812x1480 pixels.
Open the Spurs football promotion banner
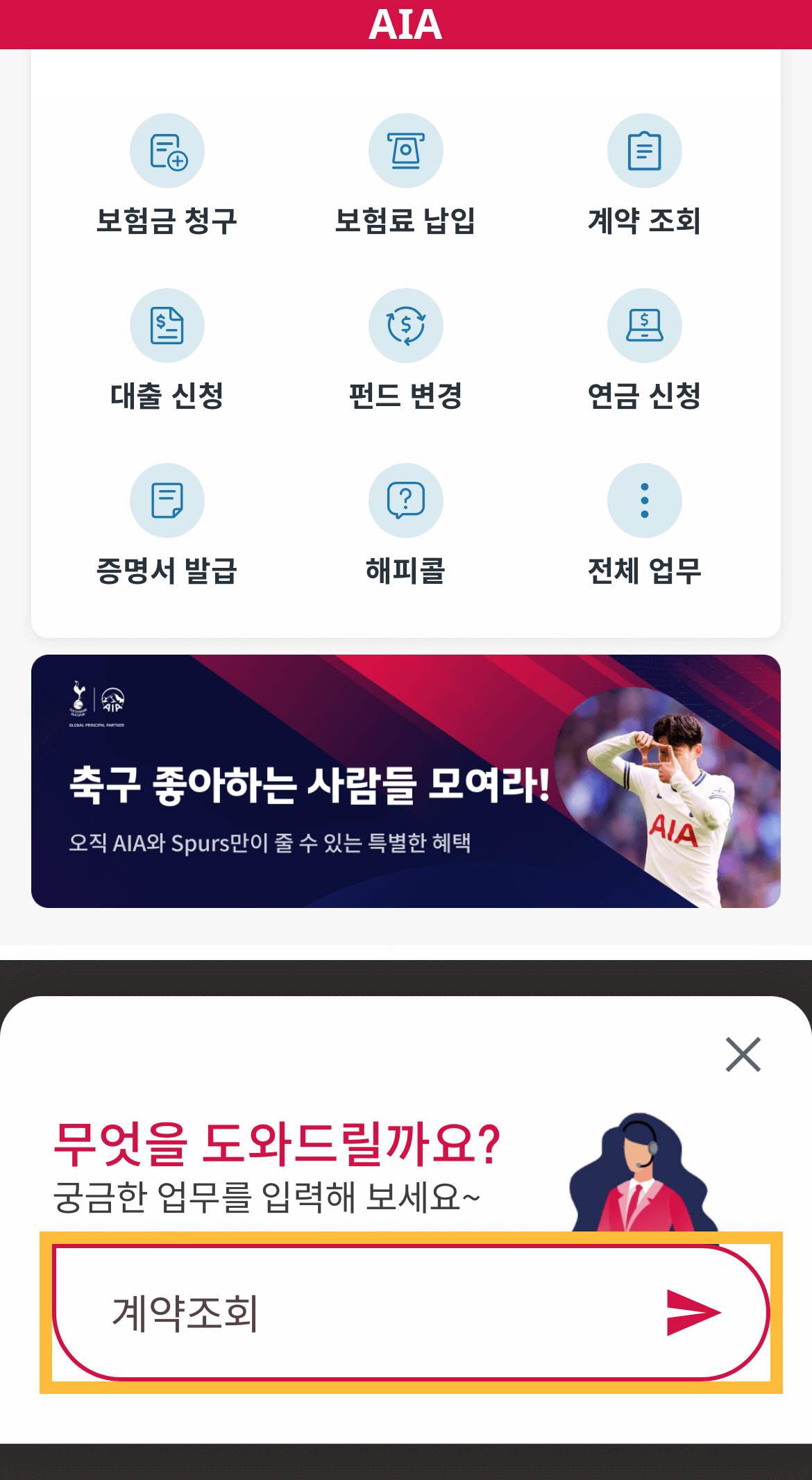click(x=406, y=781)
